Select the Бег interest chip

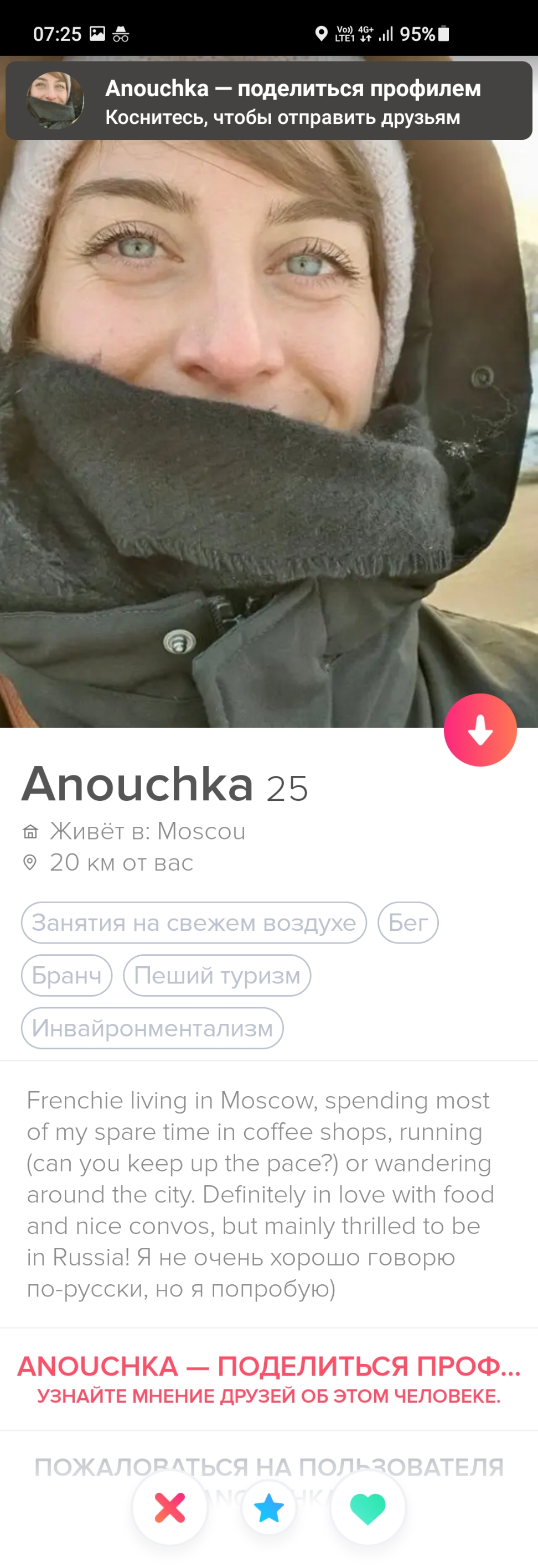click(x=407, y=922)
